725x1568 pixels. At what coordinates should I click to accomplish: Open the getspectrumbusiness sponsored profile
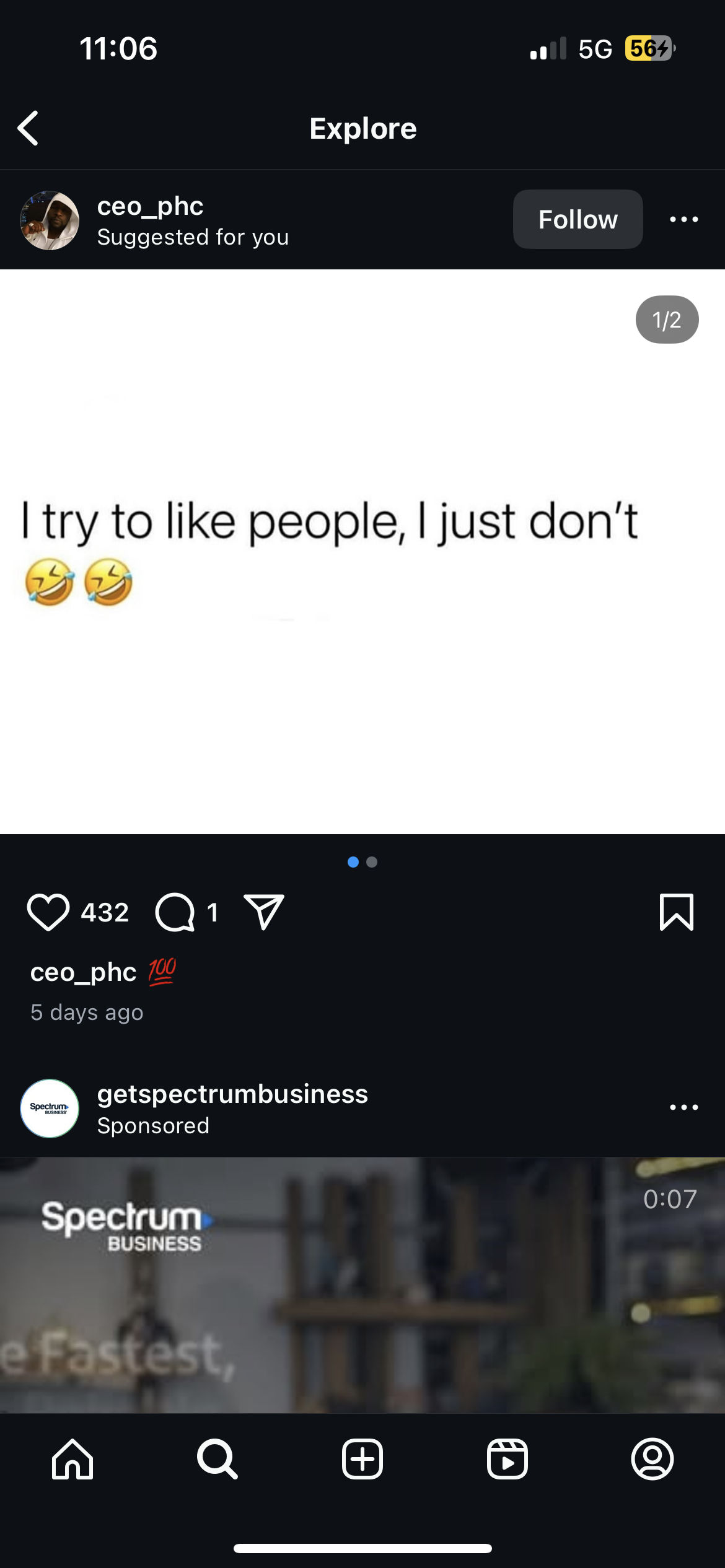pyautogui.click(x=232, y=1094)
